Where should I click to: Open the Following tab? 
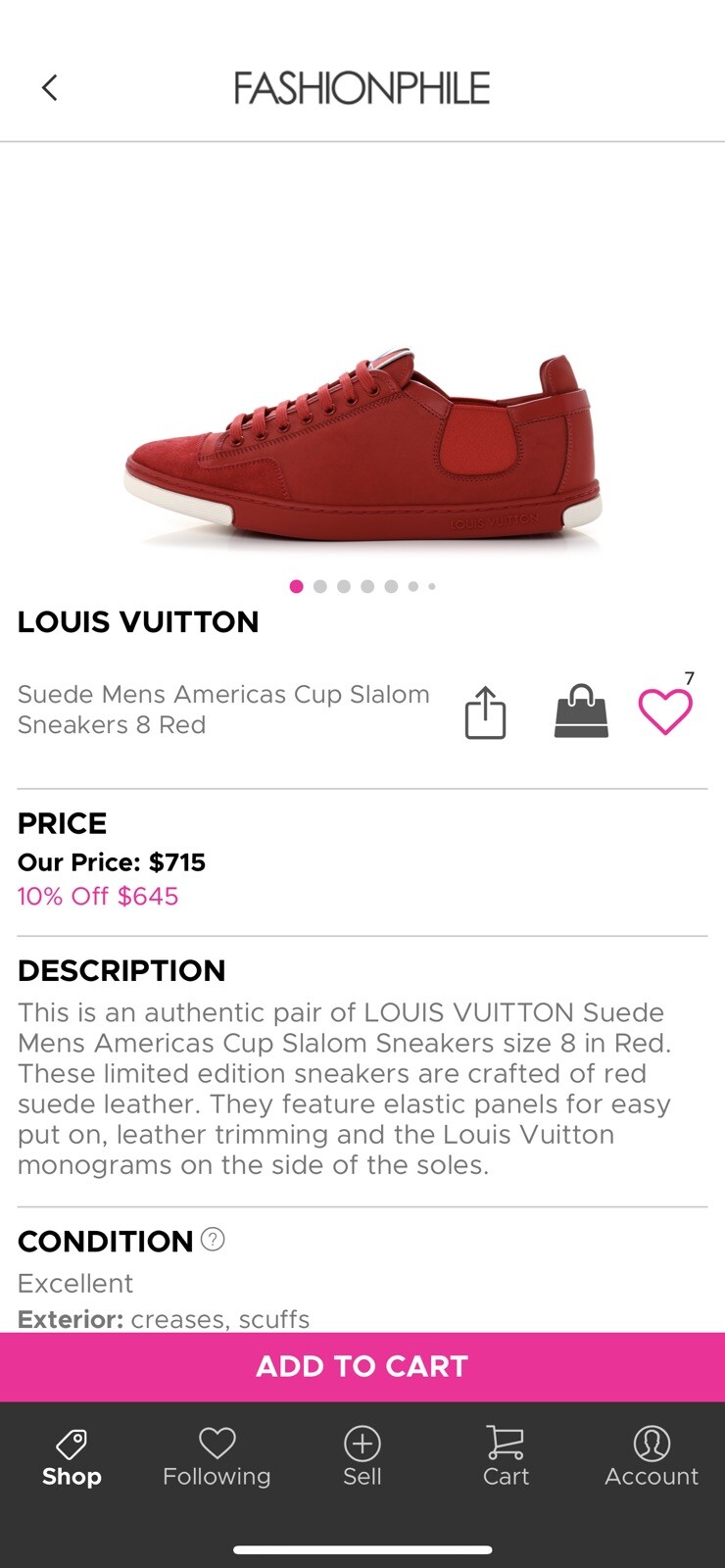click(217, 1457)
